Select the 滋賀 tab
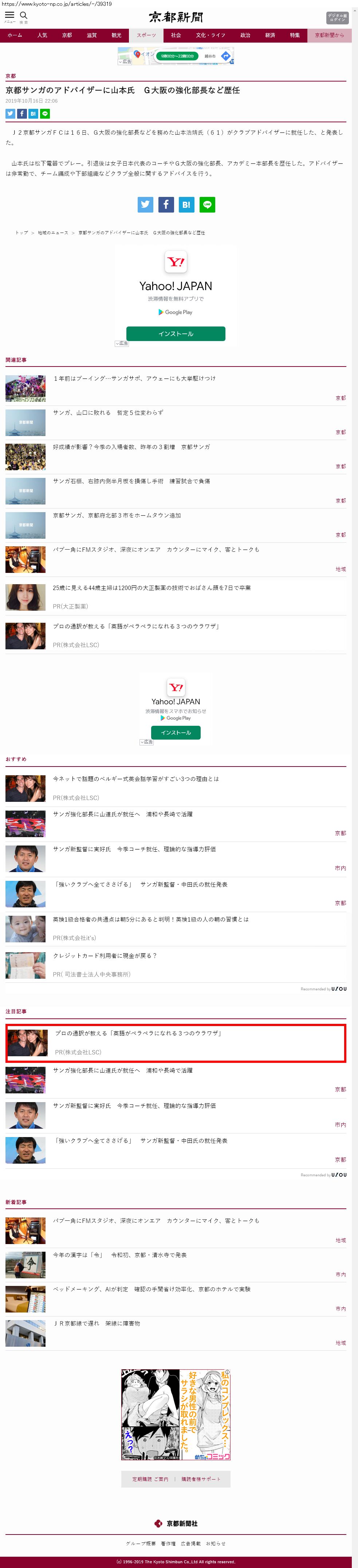This screenshot has height=1568, width=358. click(92, 35)
